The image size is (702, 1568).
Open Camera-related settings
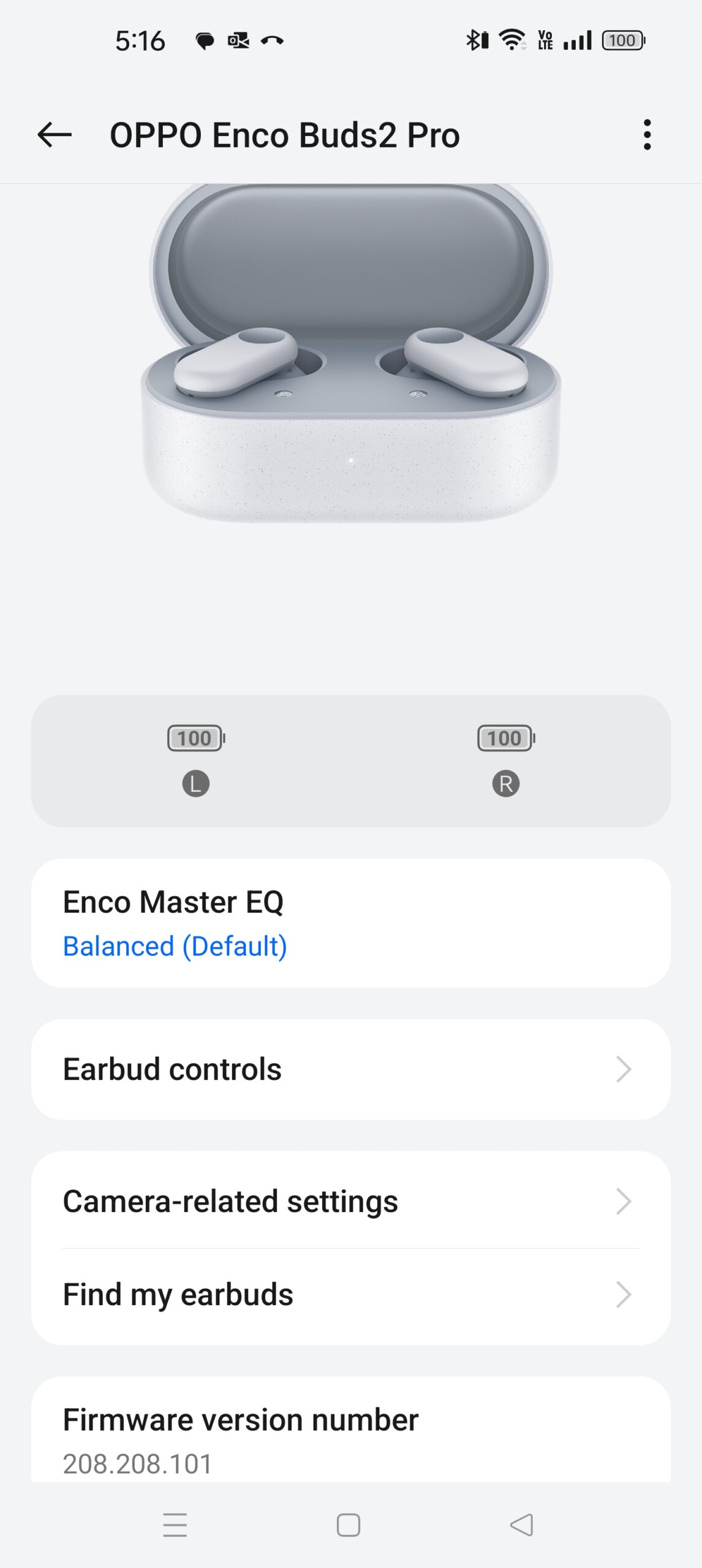click(x=350, y=1201)
